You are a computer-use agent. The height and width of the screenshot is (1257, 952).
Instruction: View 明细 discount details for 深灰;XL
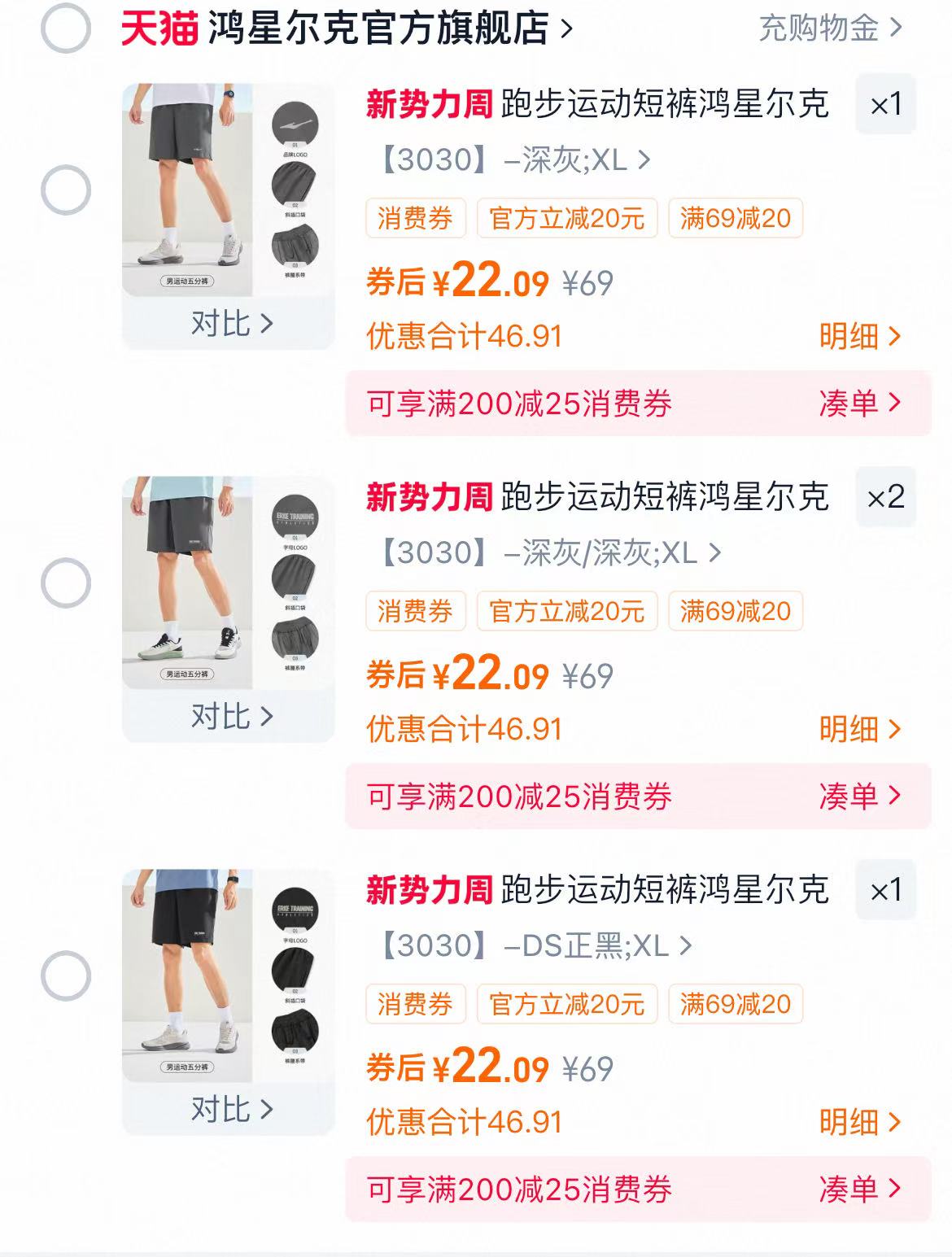[859, 336]
